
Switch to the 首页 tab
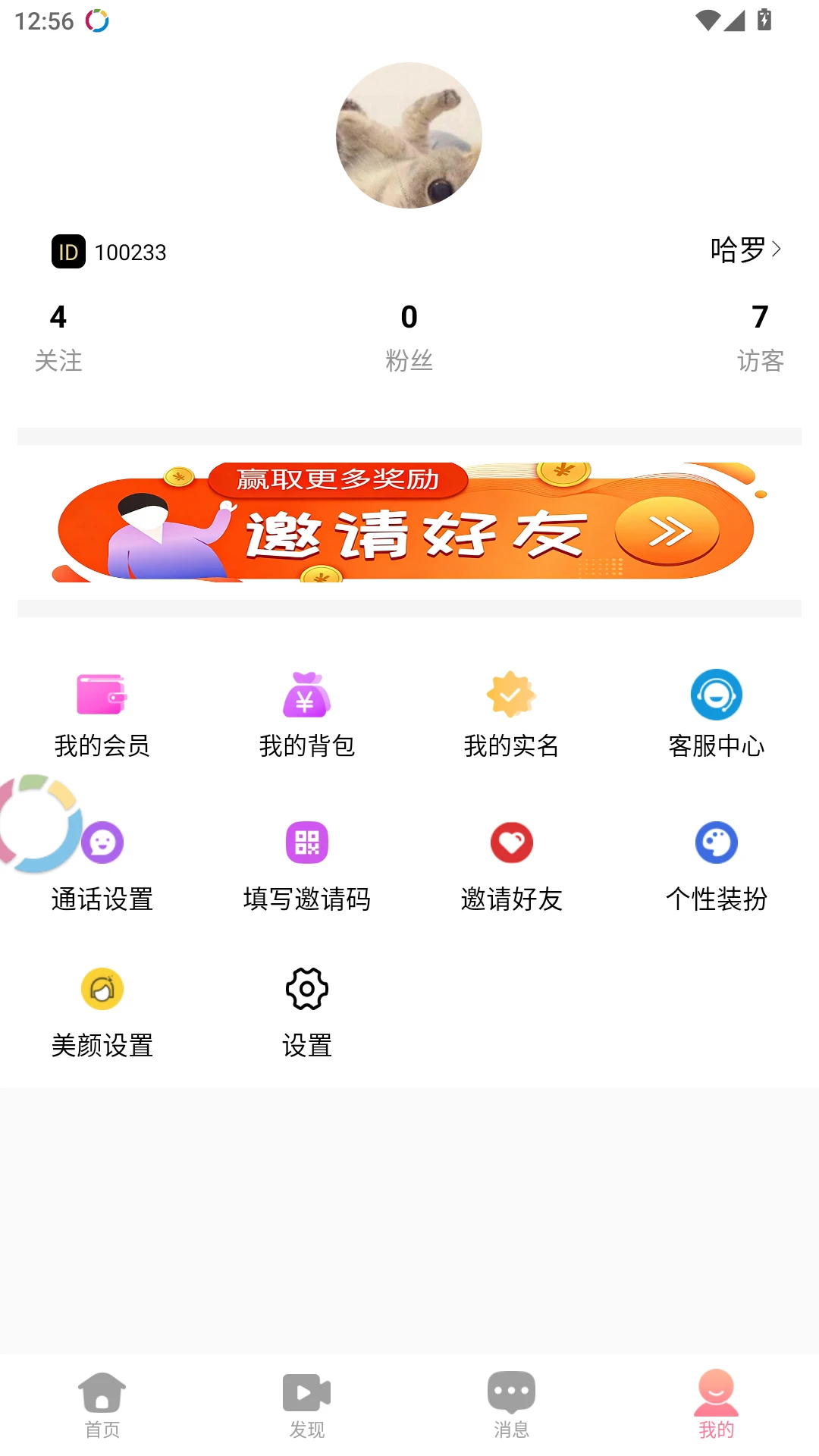point(102,1403)
